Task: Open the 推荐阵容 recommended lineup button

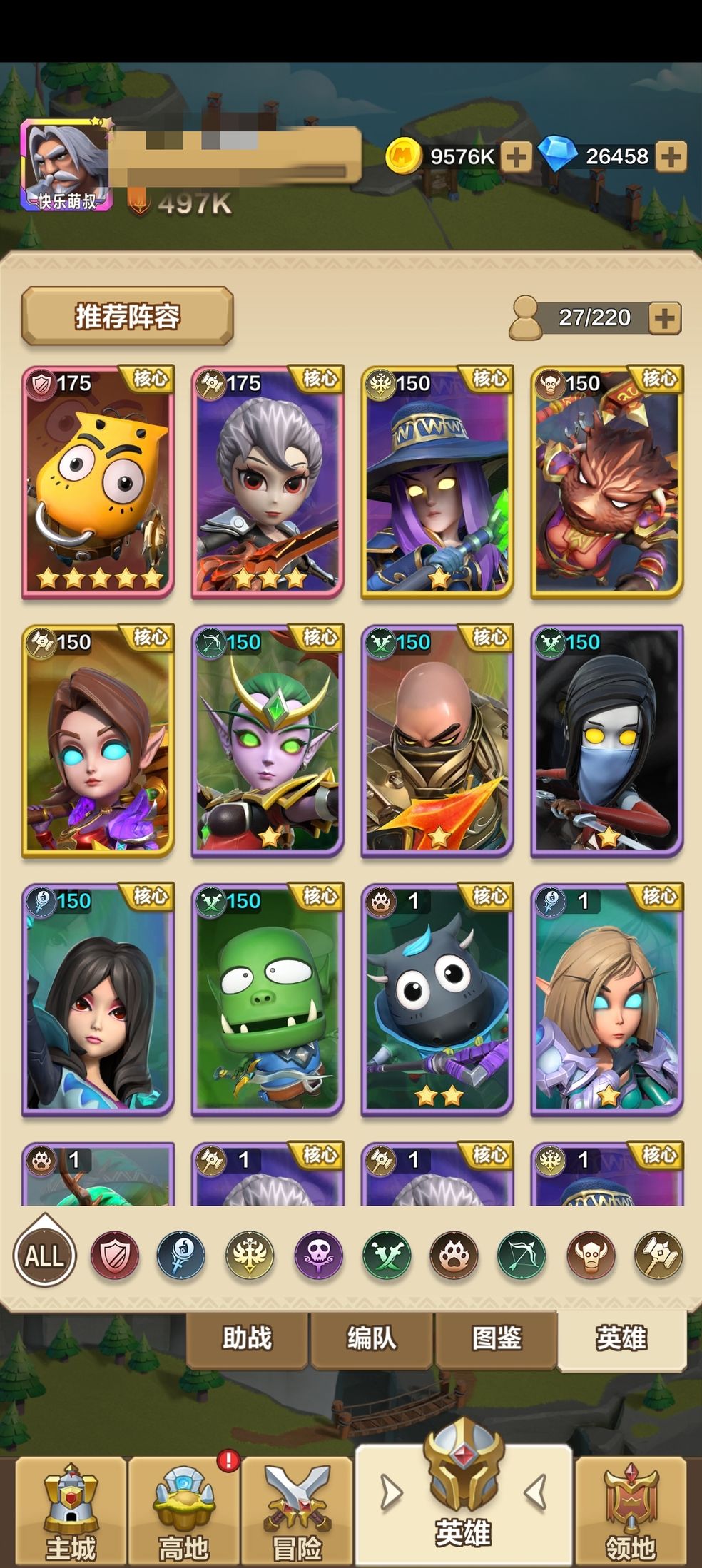Action: coord(127,316)
